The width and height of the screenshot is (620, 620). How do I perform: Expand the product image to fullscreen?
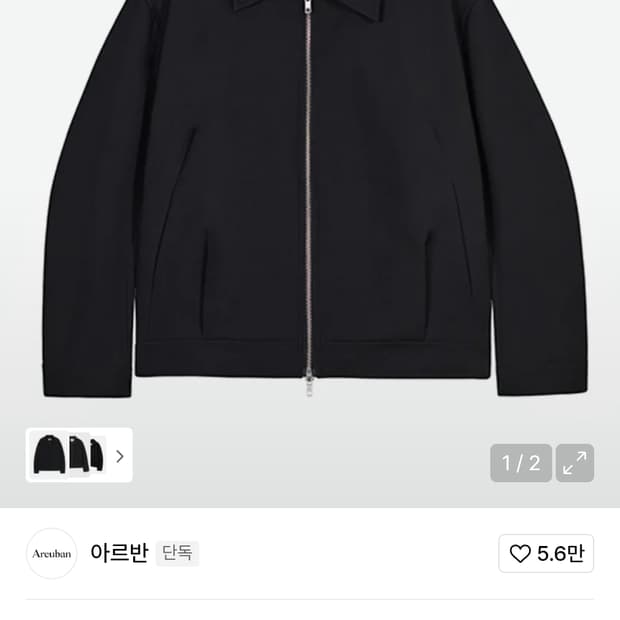coord(575,463)
